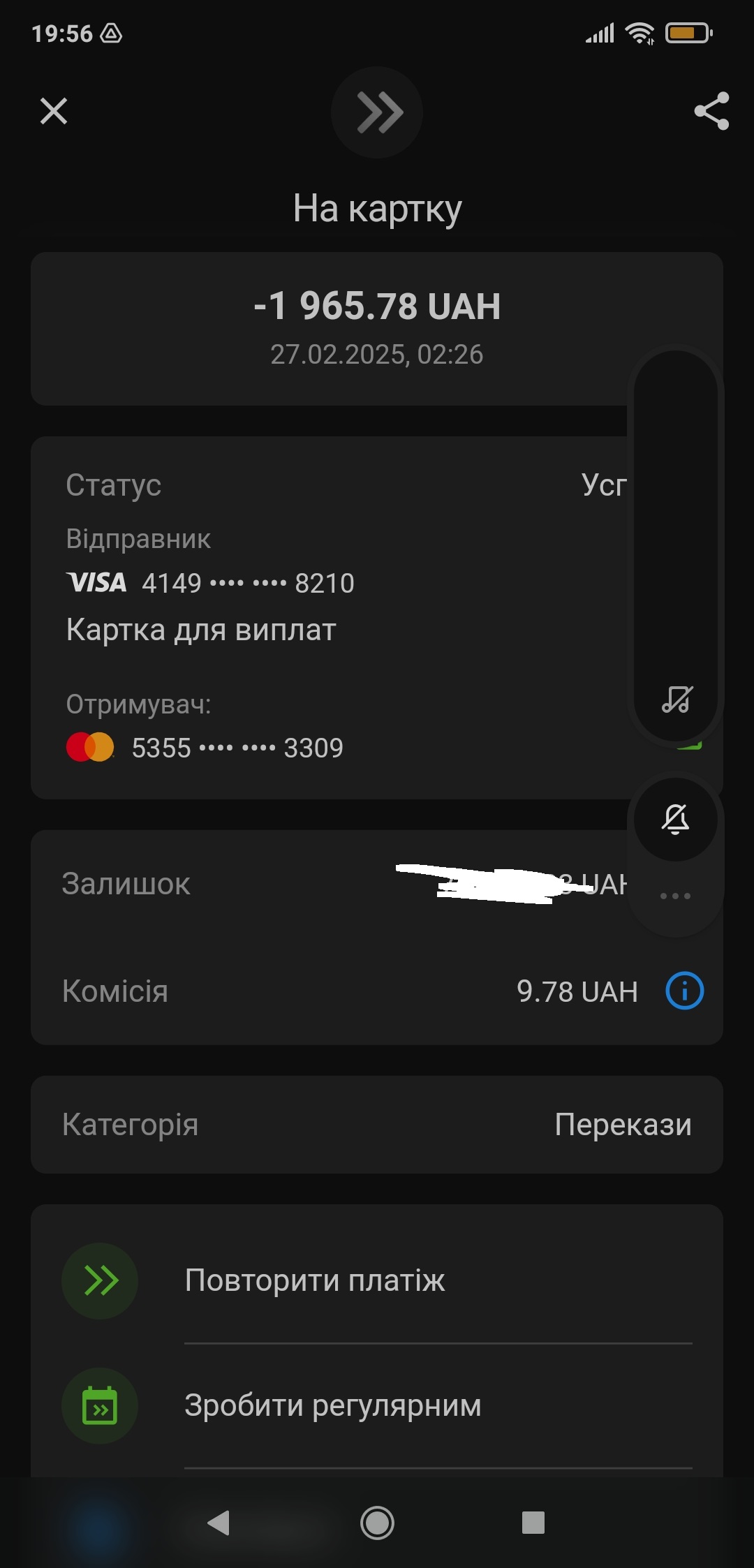Choose Зробити регулярним
Viewport: 754px width, 1568px height.
332,1405
